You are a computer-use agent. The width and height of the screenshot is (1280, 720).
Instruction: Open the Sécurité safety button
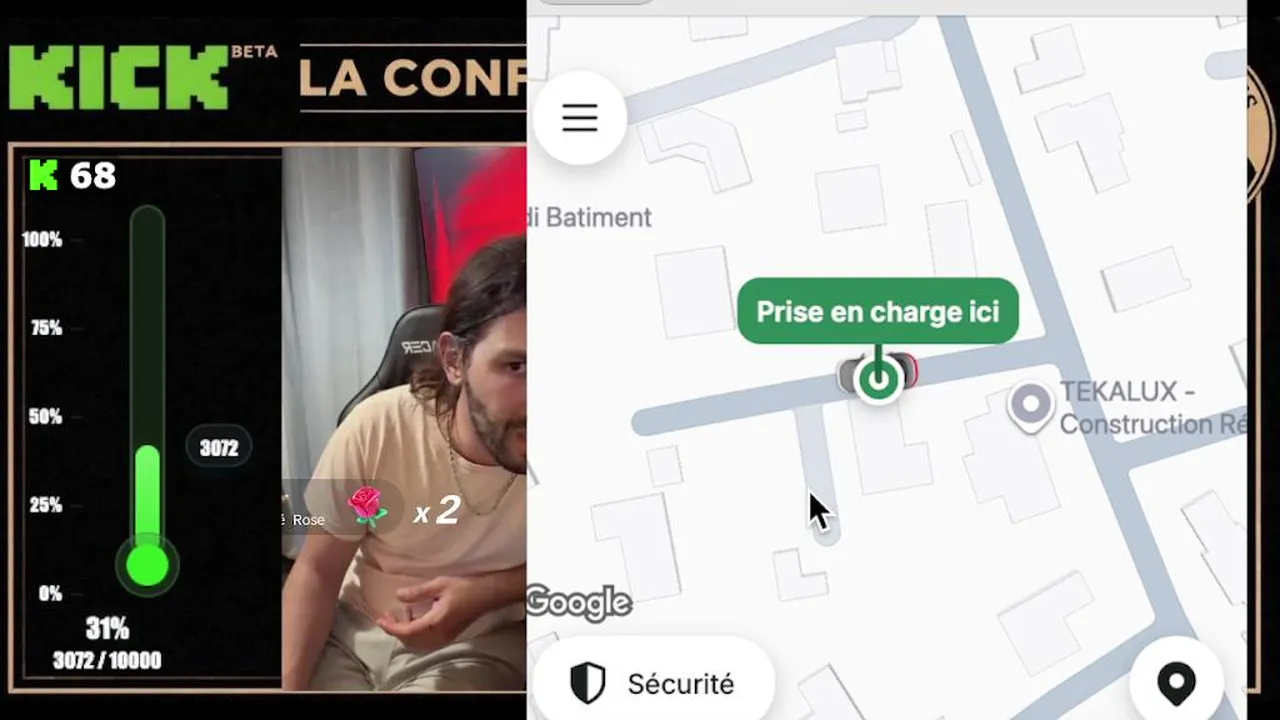653,683
